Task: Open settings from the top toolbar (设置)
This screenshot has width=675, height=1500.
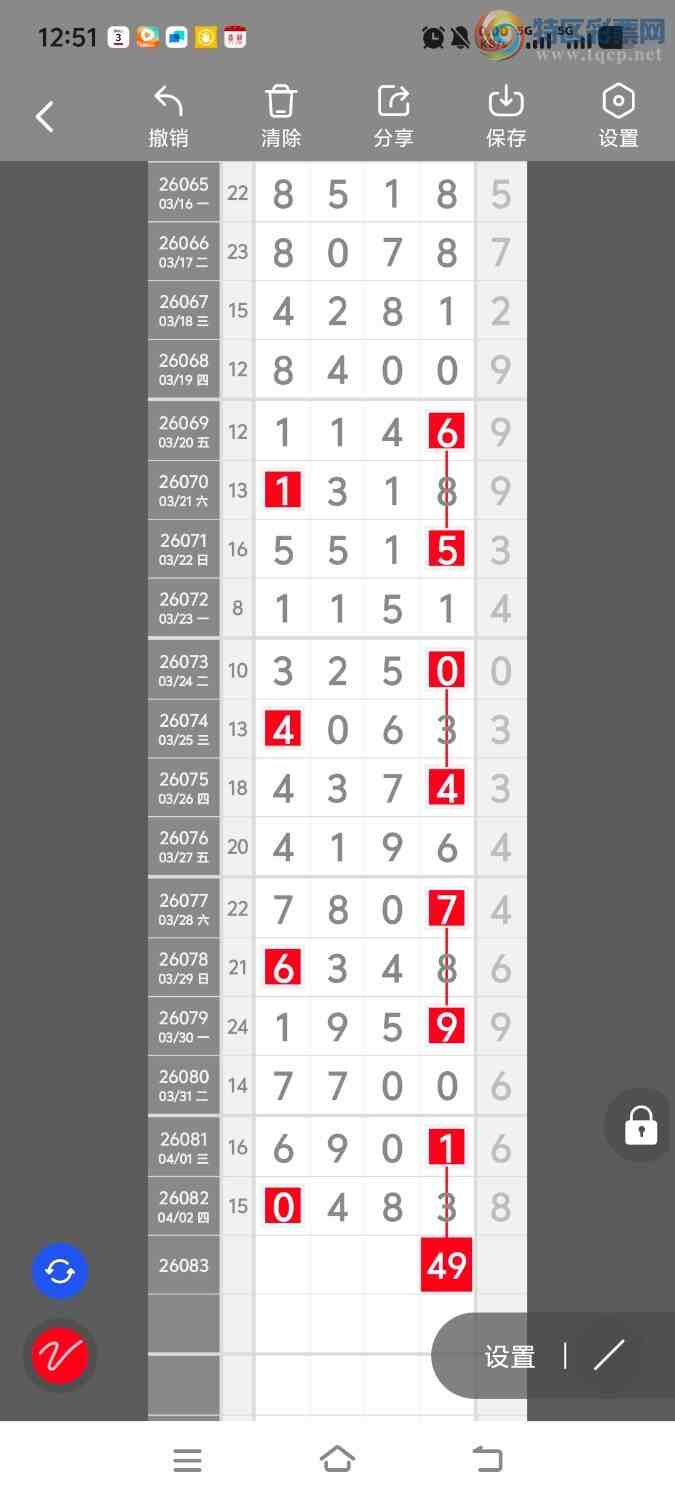Action: pyautogui.click(x=618, y=117)
